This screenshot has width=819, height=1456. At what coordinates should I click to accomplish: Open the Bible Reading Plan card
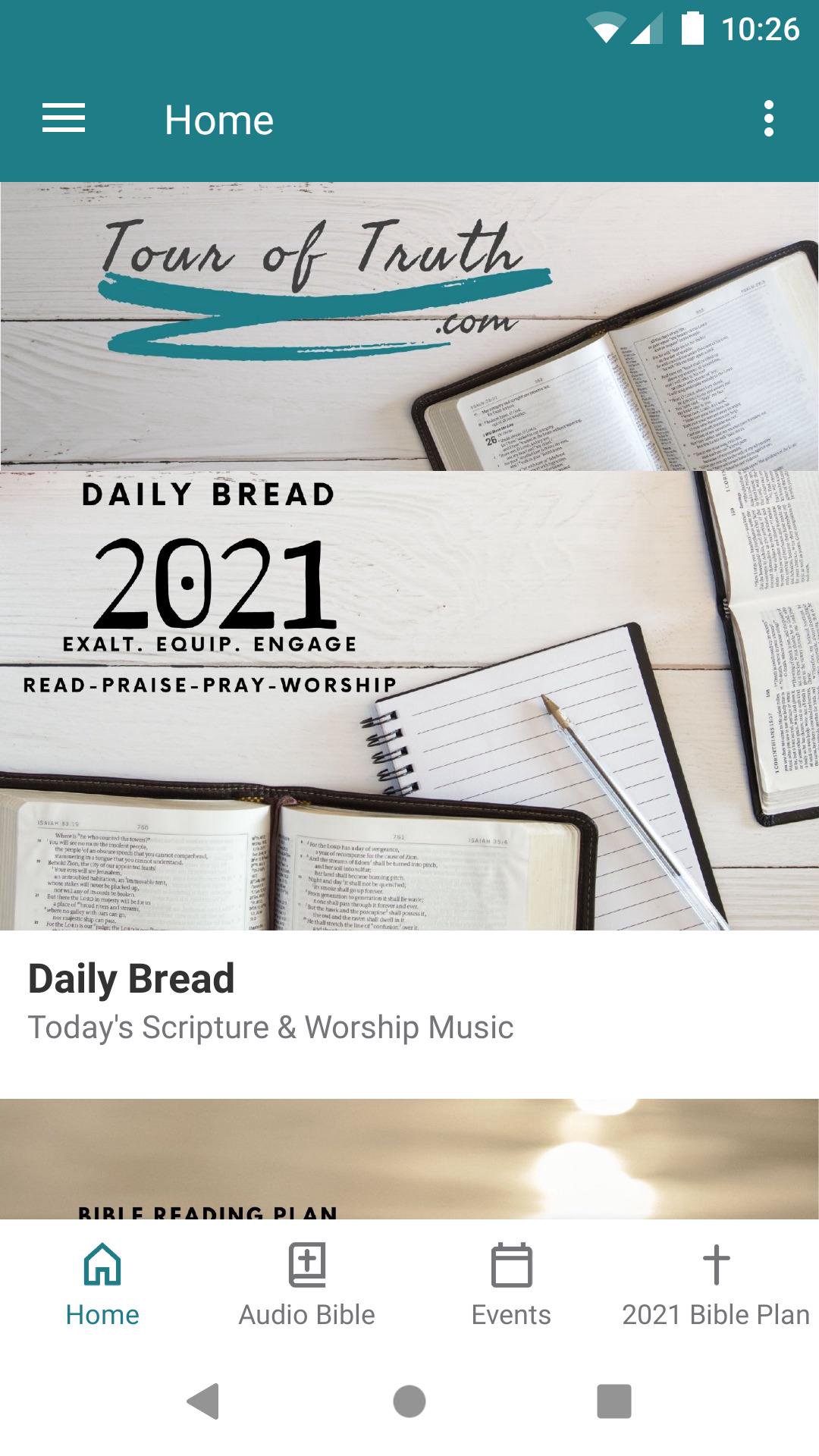point(409,1159)
